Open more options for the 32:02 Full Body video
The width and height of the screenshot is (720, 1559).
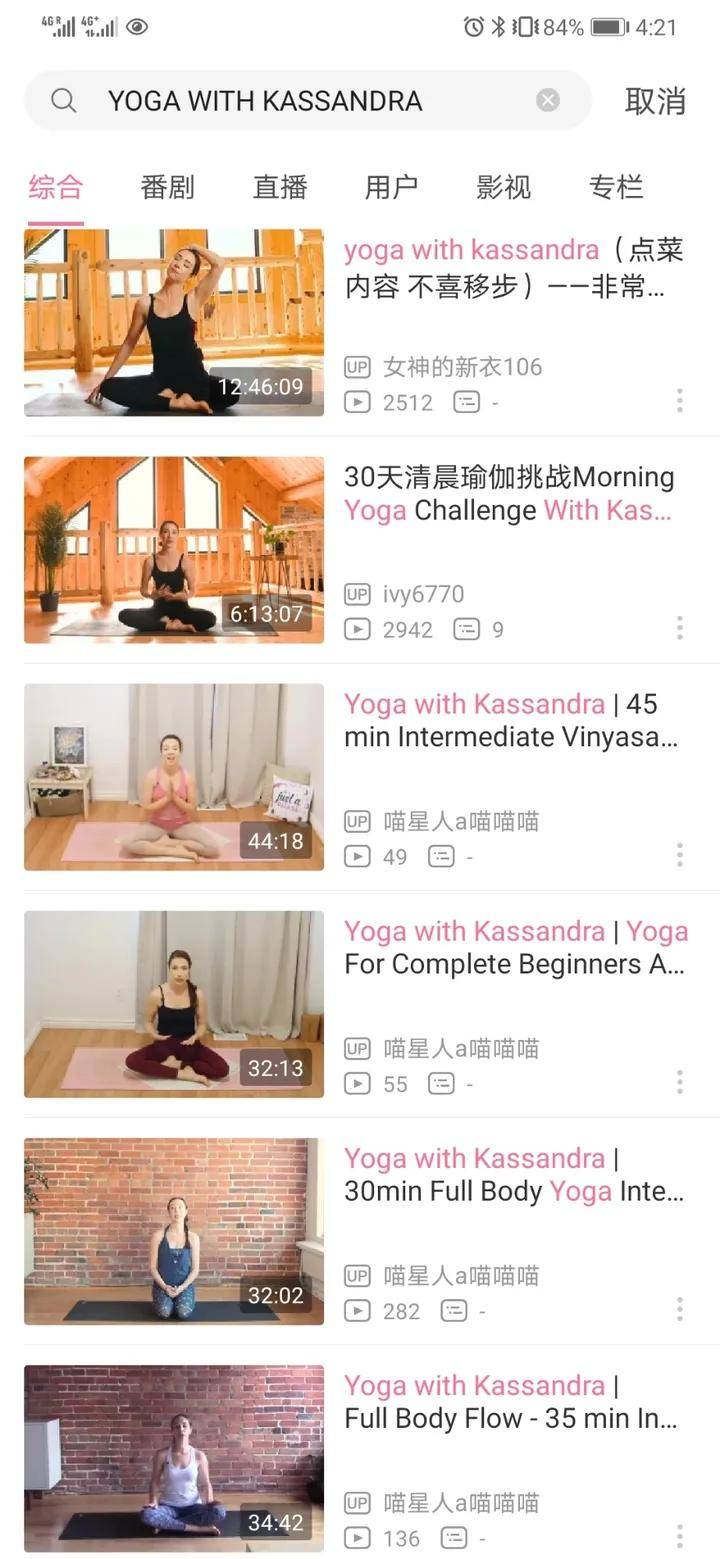tap(679, 1309)
